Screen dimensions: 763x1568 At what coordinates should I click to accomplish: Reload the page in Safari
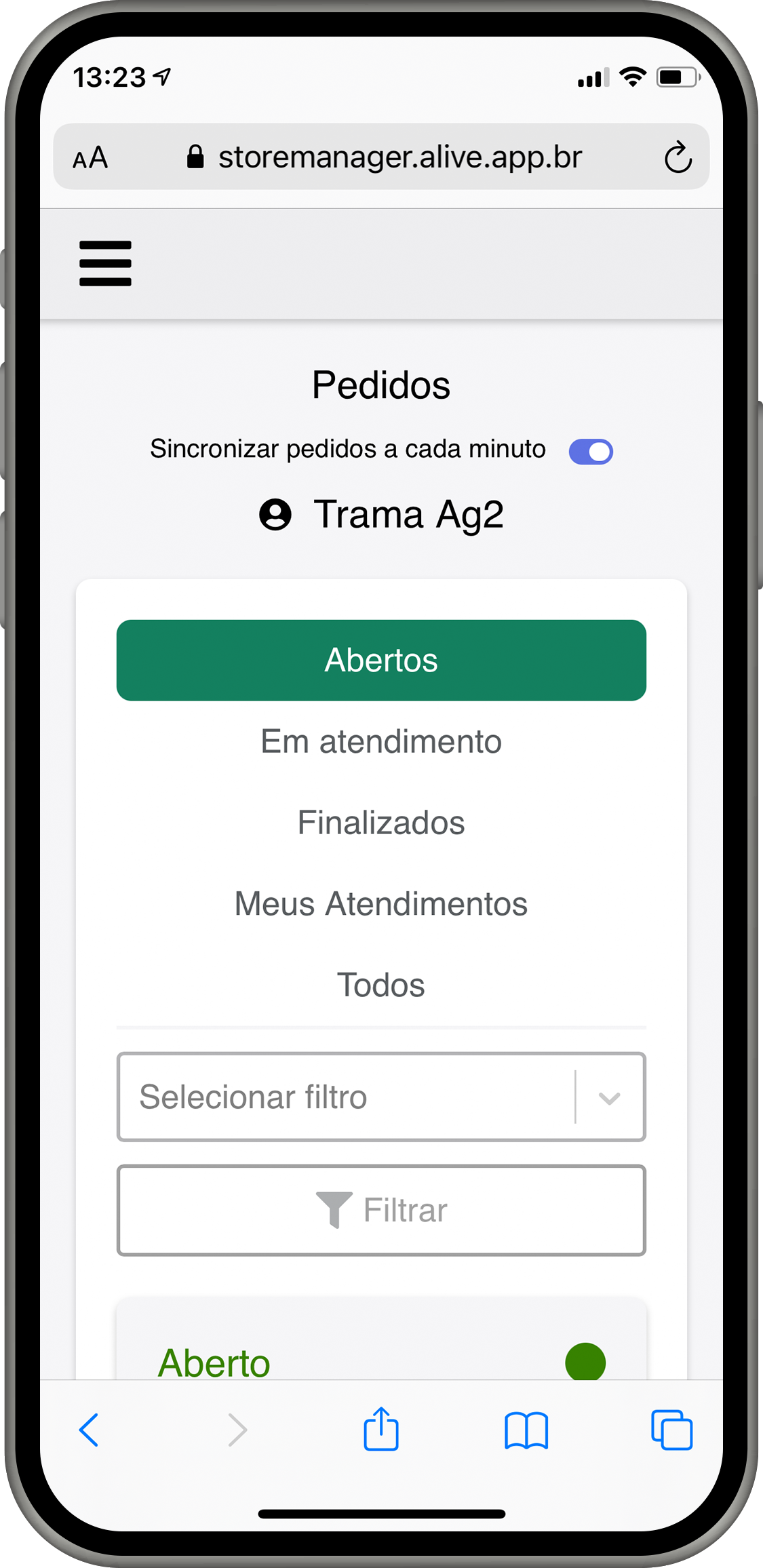click(x=678, y=157)
